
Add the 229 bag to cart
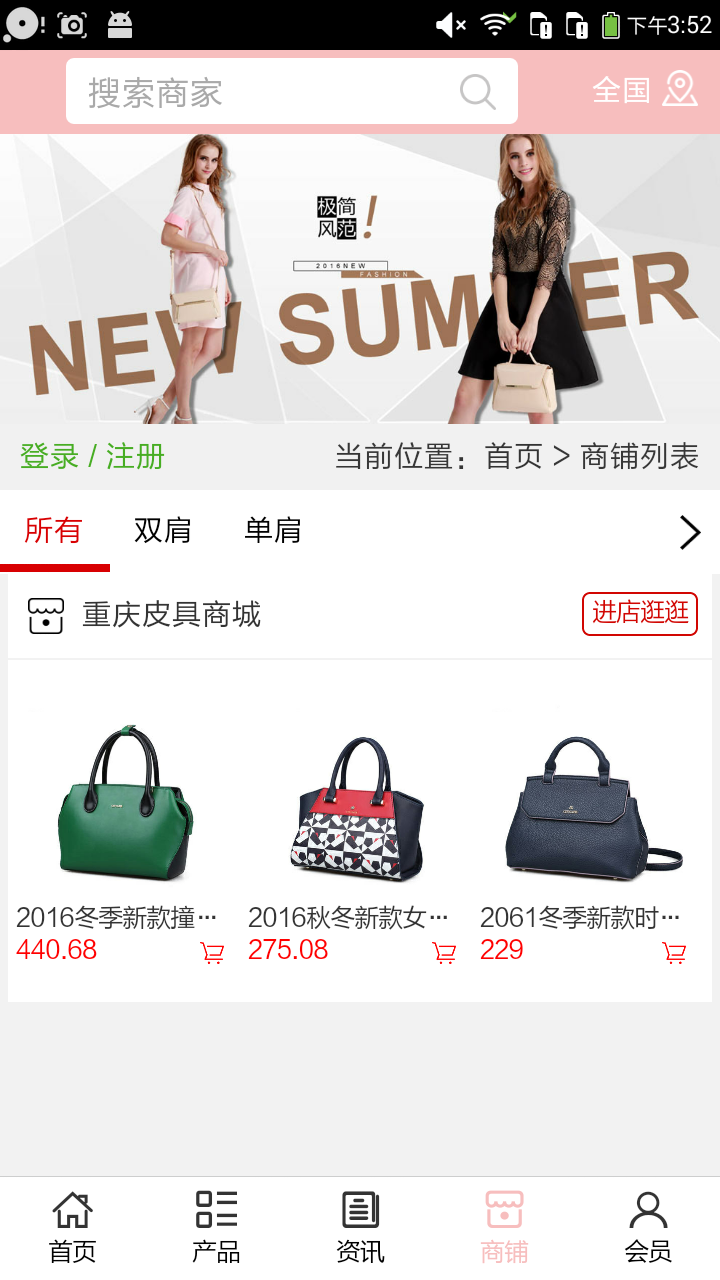[675, 953]
